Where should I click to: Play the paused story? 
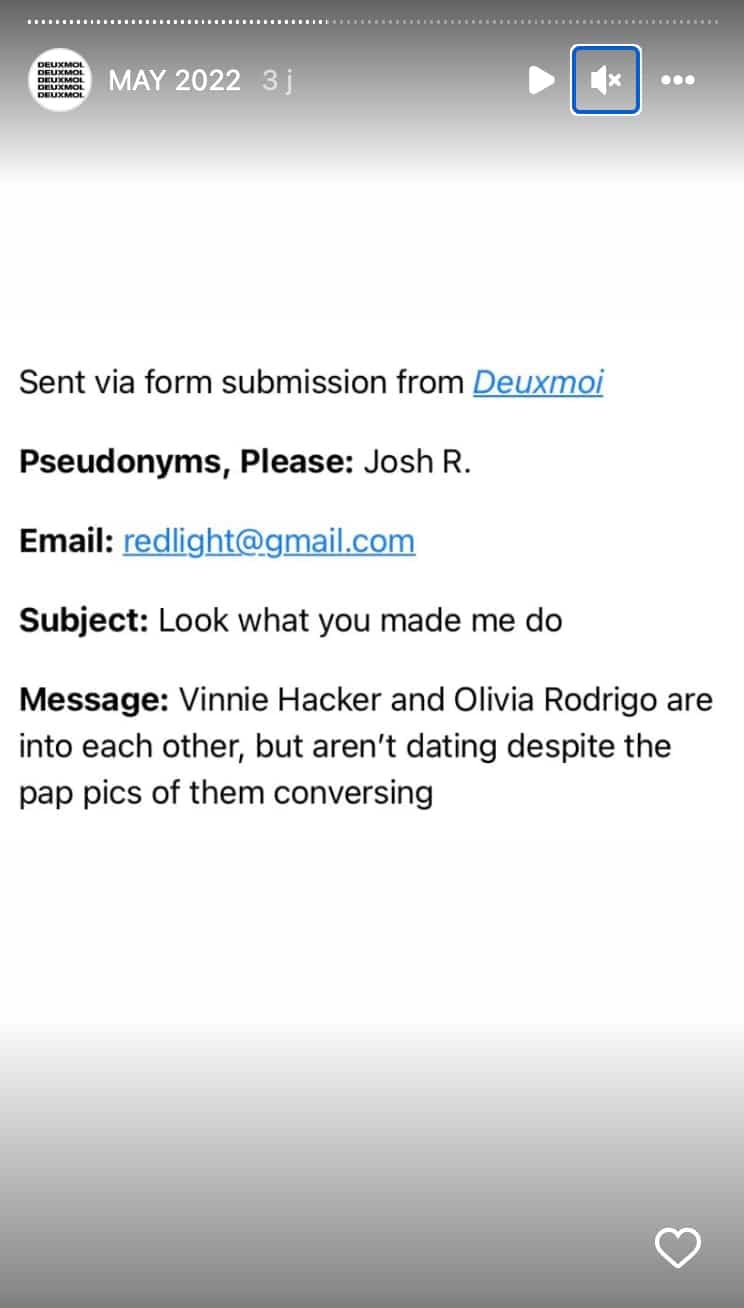[x=541, y=80]
